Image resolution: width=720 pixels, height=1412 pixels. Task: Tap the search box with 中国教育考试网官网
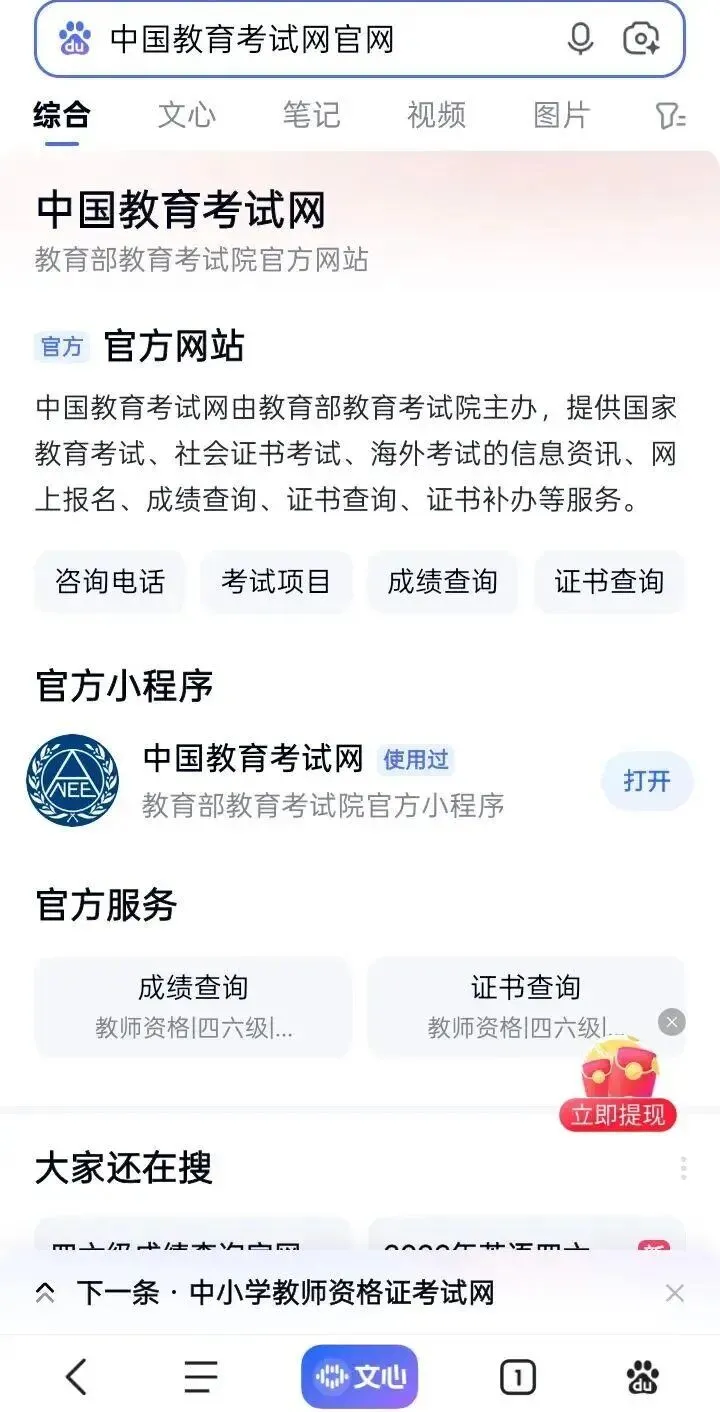pos(330,39)
